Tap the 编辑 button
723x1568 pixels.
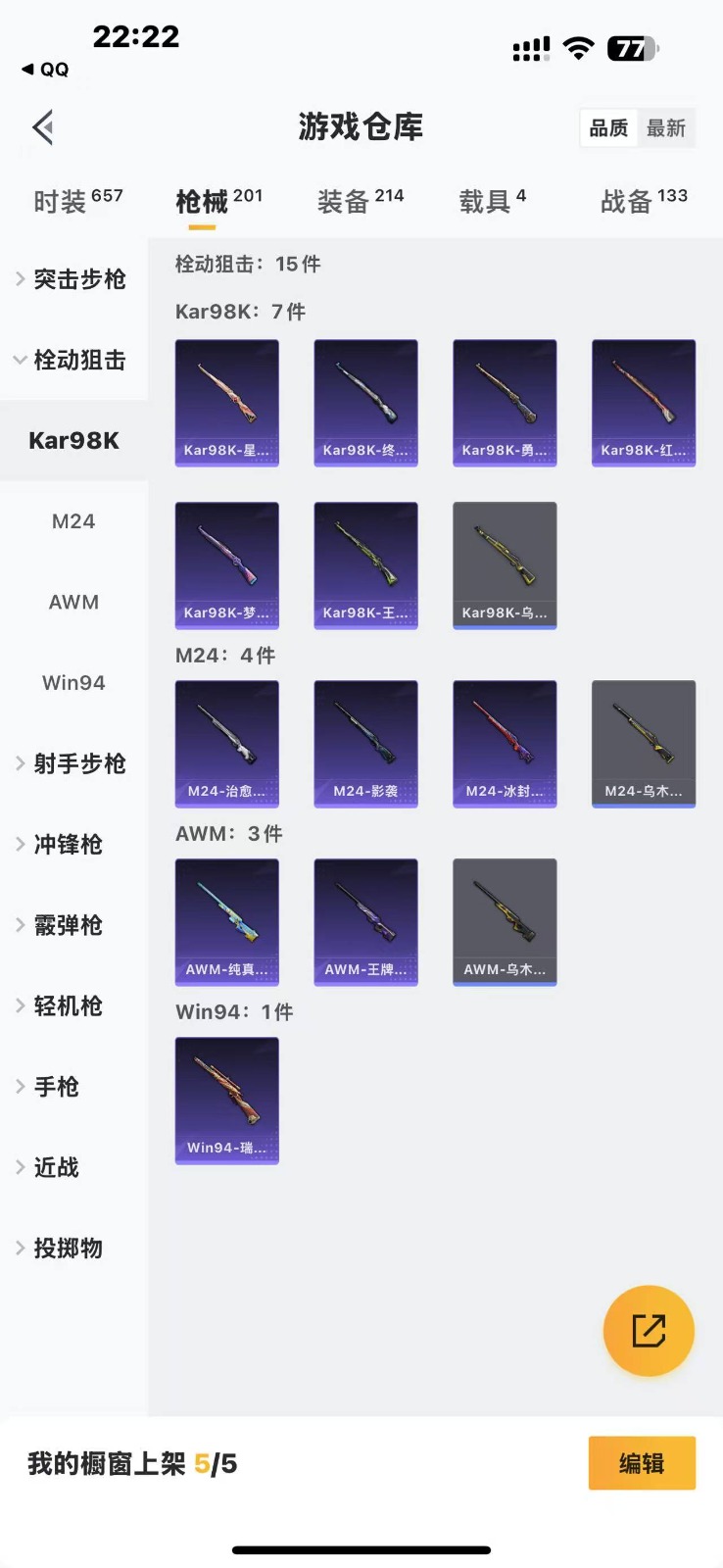coord(642,1463)
